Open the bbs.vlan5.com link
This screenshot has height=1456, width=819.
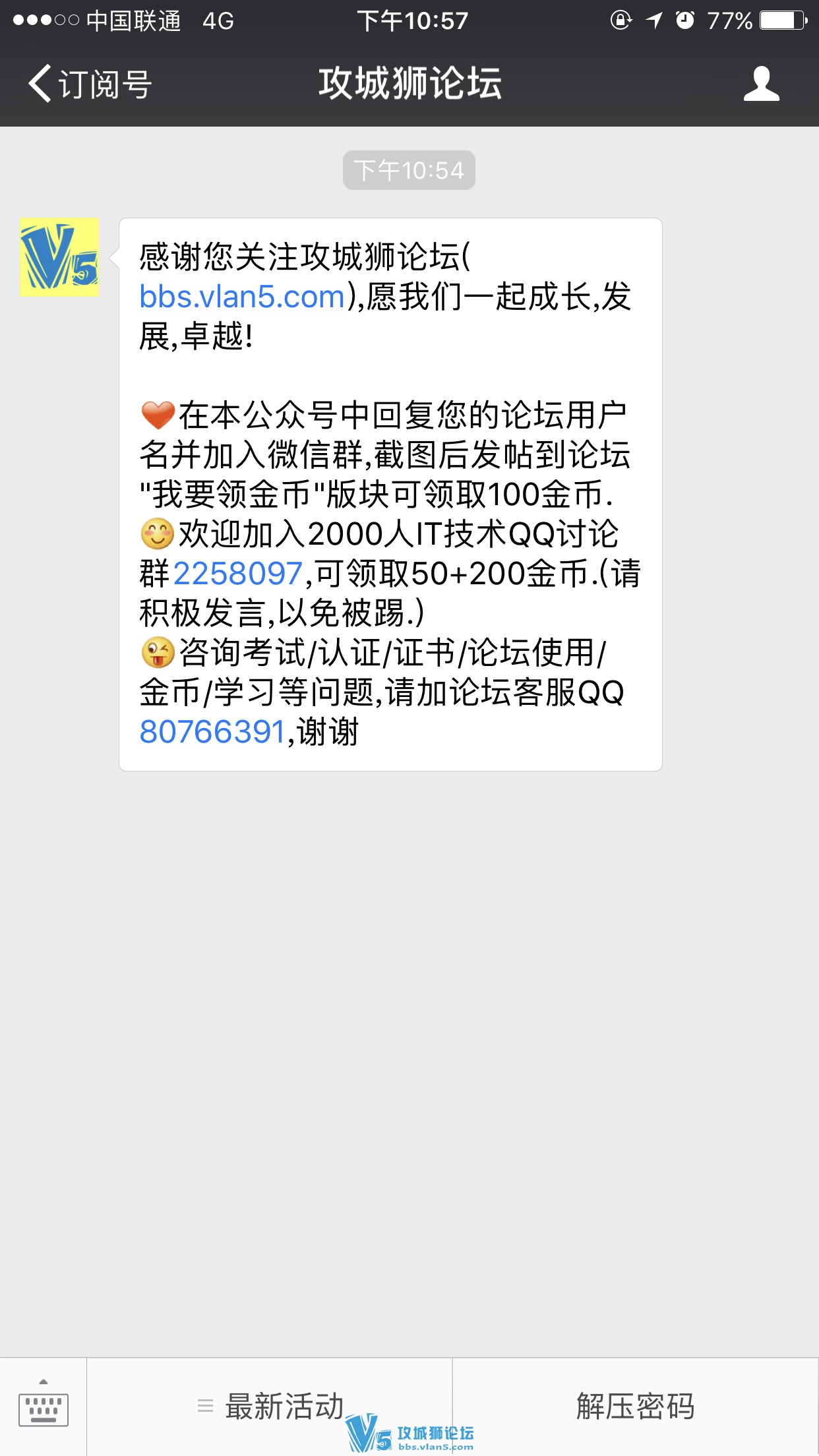tap(242, 297)
